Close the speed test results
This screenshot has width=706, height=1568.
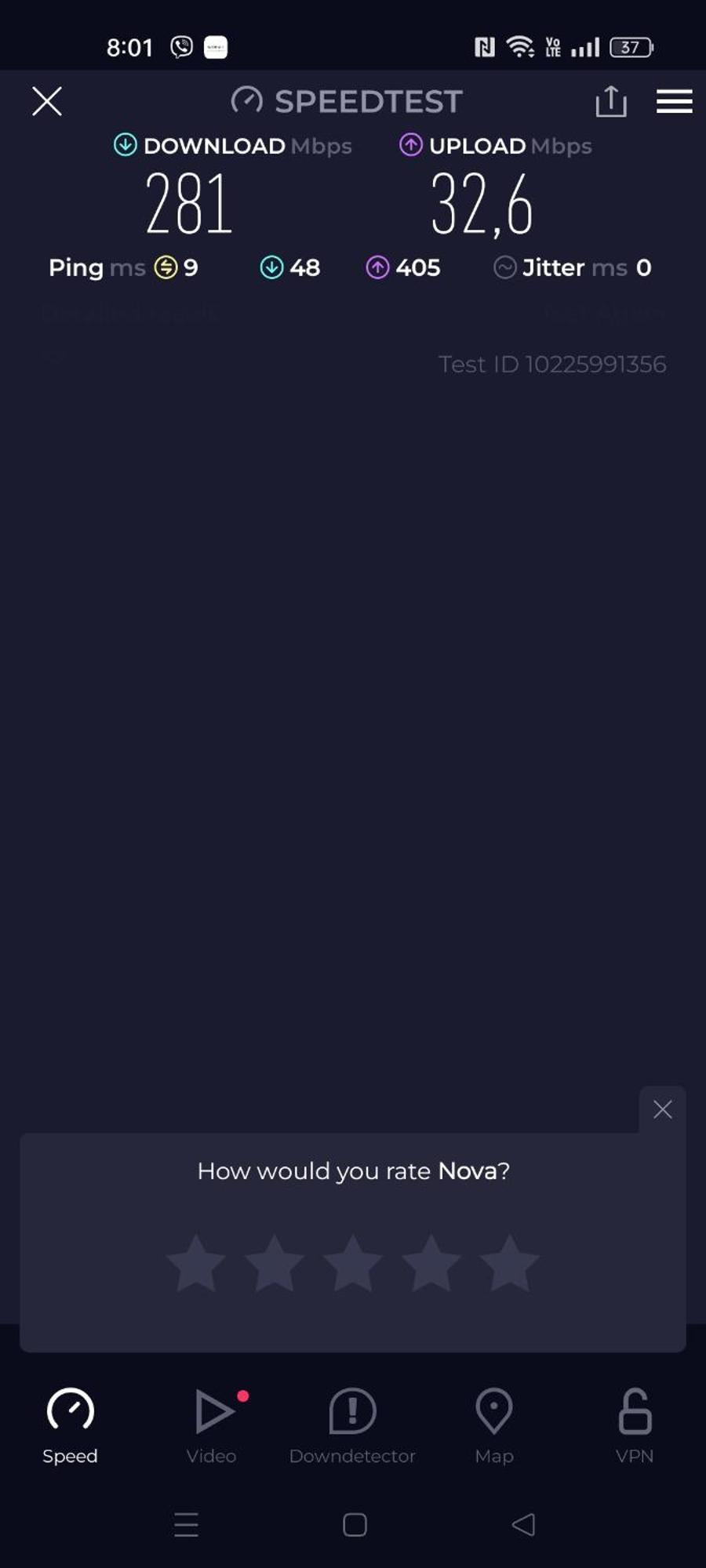(x=47, y=101)
